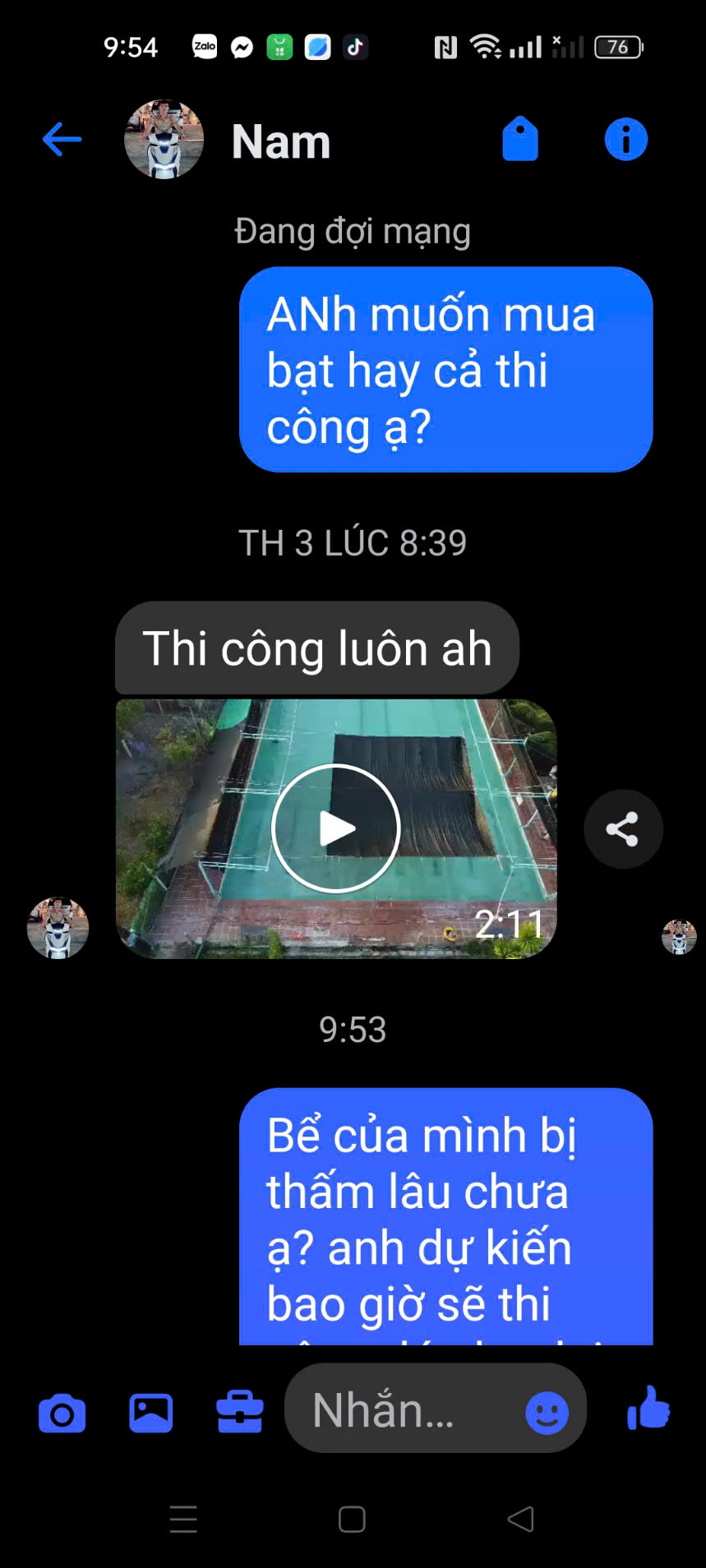Open the label tag icon
Screen dimensions: 706x1568
click(x=520, y=139)
